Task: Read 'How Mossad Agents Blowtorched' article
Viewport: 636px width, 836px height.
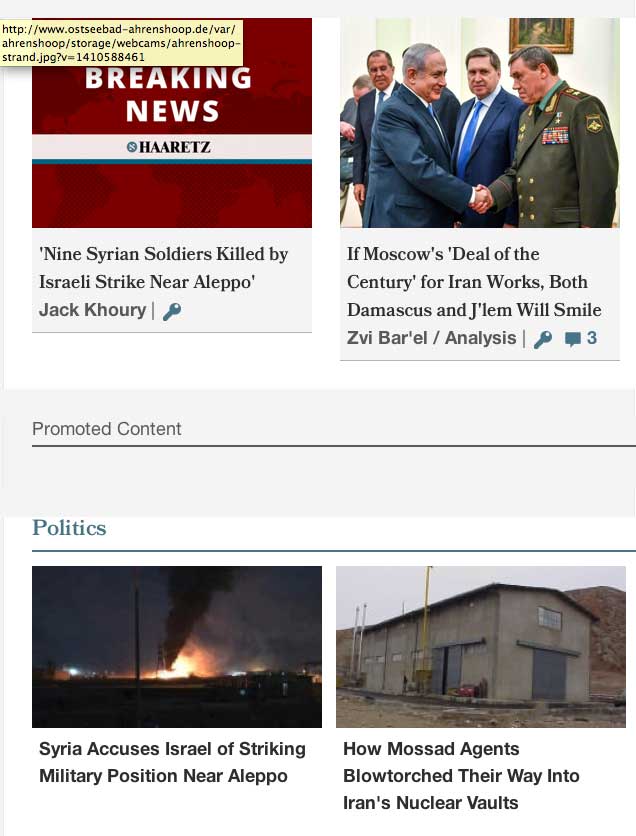Action: pyautogui.click(x=461, y=775)
